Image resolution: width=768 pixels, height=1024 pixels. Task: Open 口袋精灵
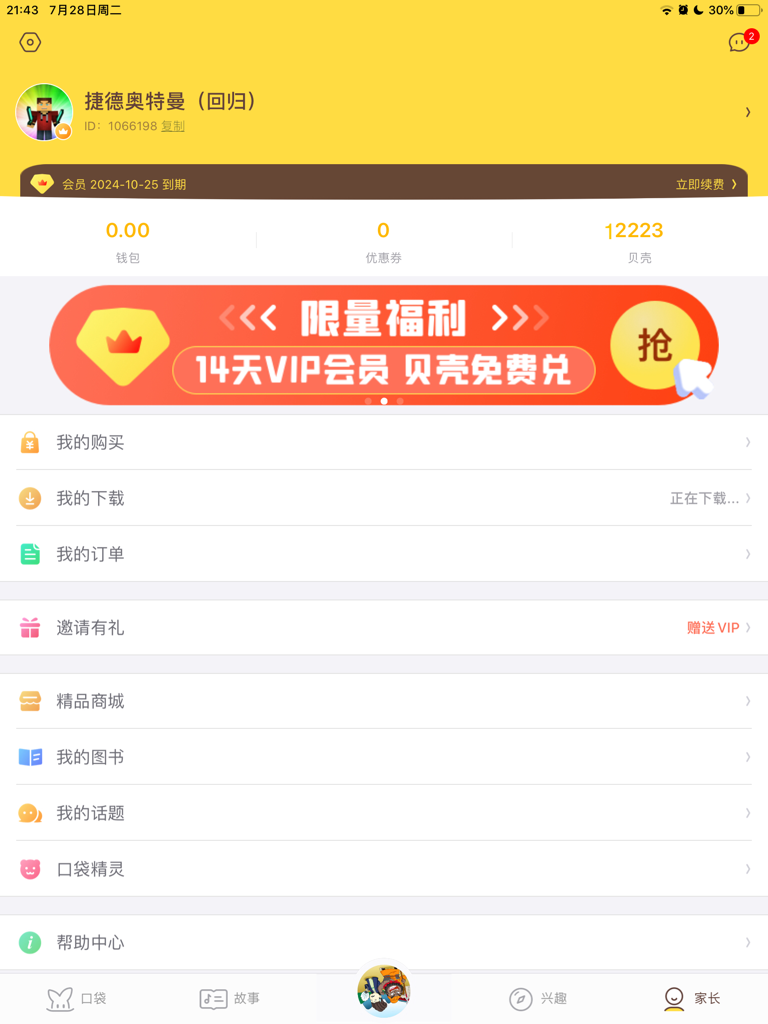384,869
